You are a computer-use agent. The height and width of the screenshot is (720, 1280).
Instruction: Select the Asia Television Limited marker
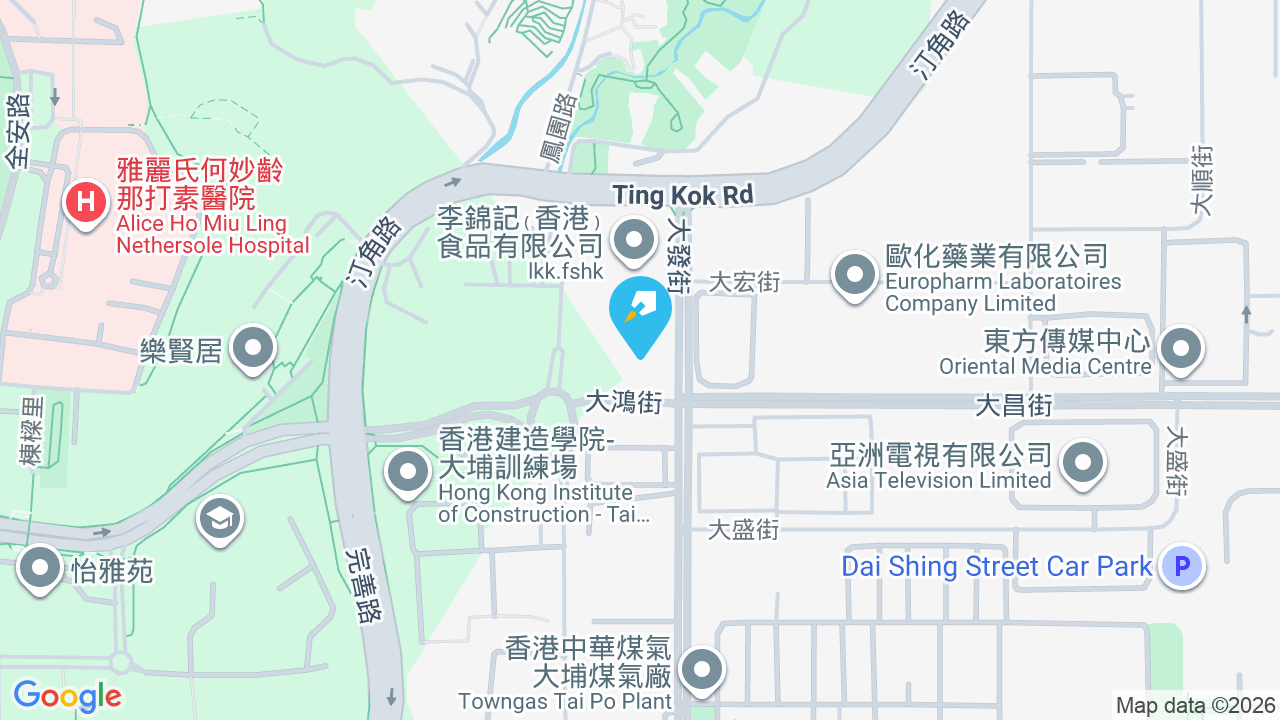pyautogui.click(x=1082, y=464)
